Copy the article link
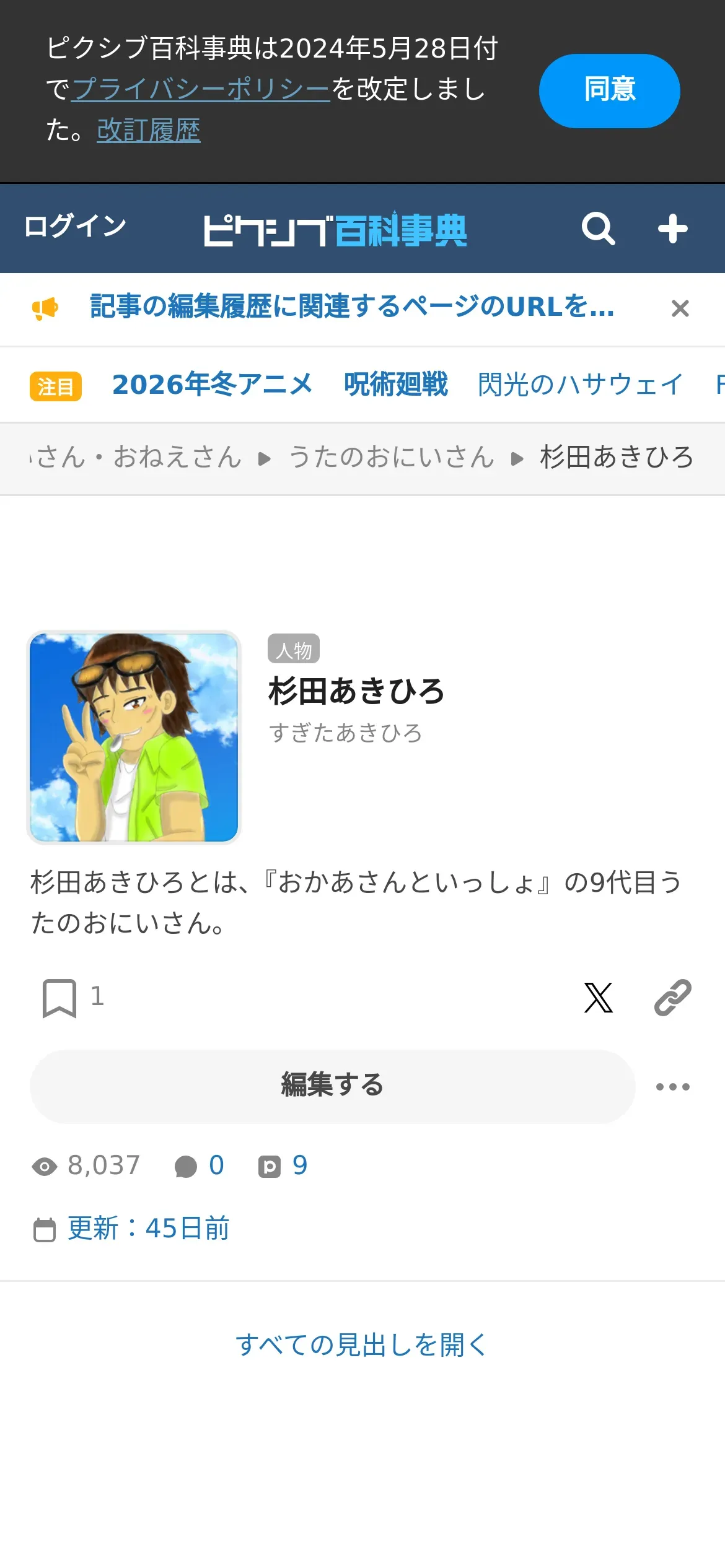This screenshot has height=1568, width=725. (x=672, y=998)
